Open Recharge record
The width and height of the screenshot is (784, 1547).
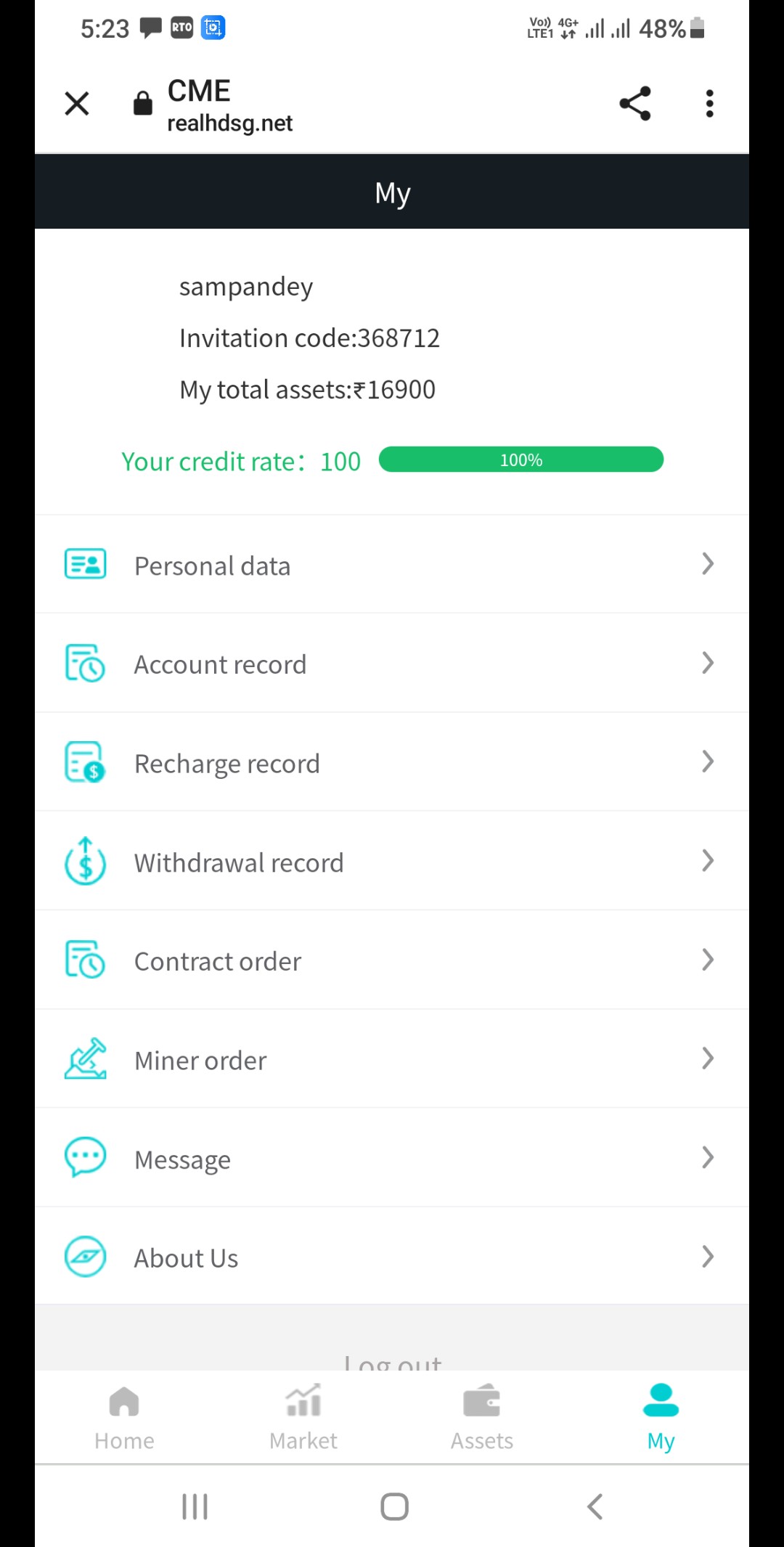[391, 762]
